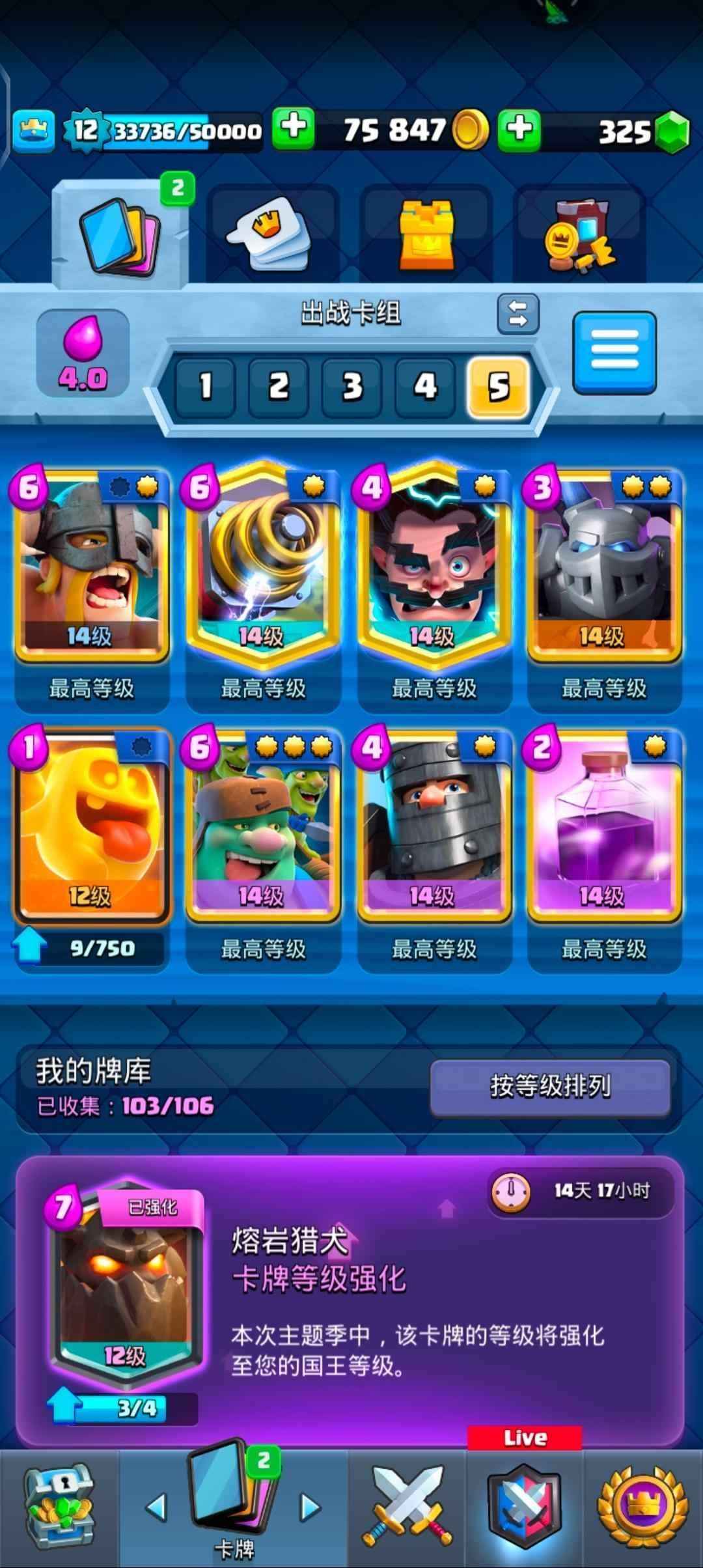Add gold with the green plus

point(293,128)
